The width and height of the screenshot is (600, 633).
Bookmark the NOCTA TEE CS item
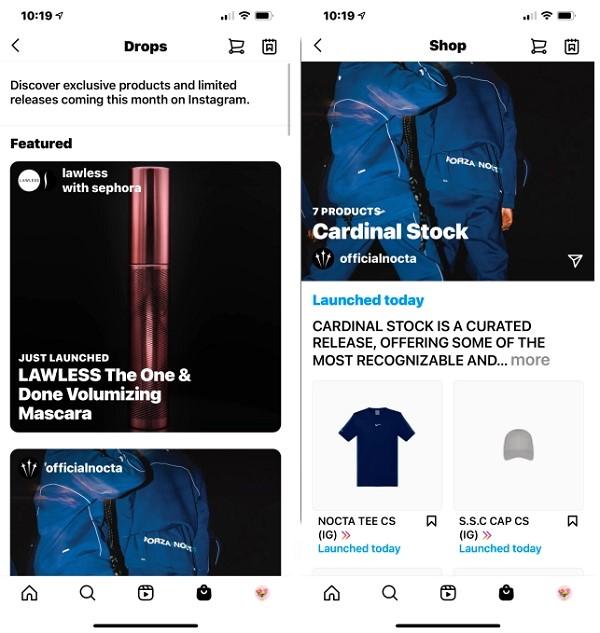(431, 521)
